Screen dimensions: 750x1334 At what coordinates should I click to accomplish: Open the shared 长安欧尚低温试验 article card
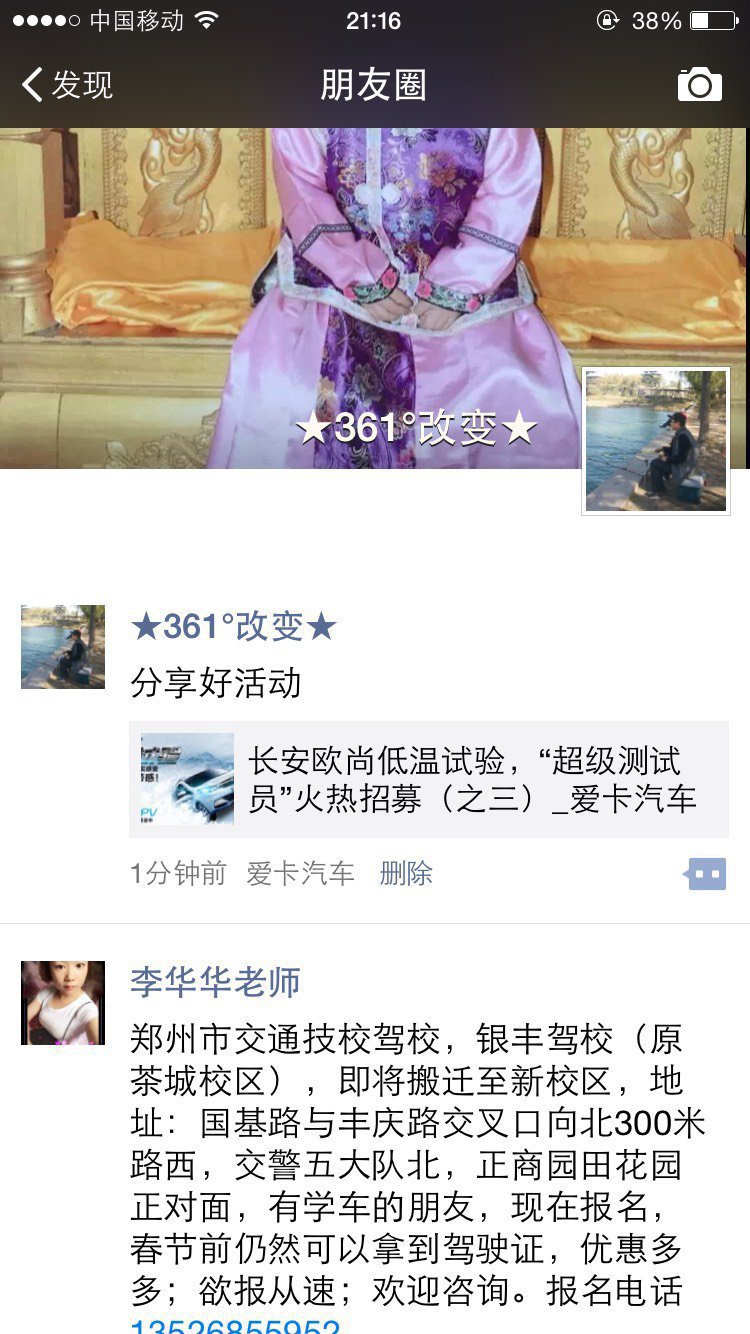[x=428, y=779]
